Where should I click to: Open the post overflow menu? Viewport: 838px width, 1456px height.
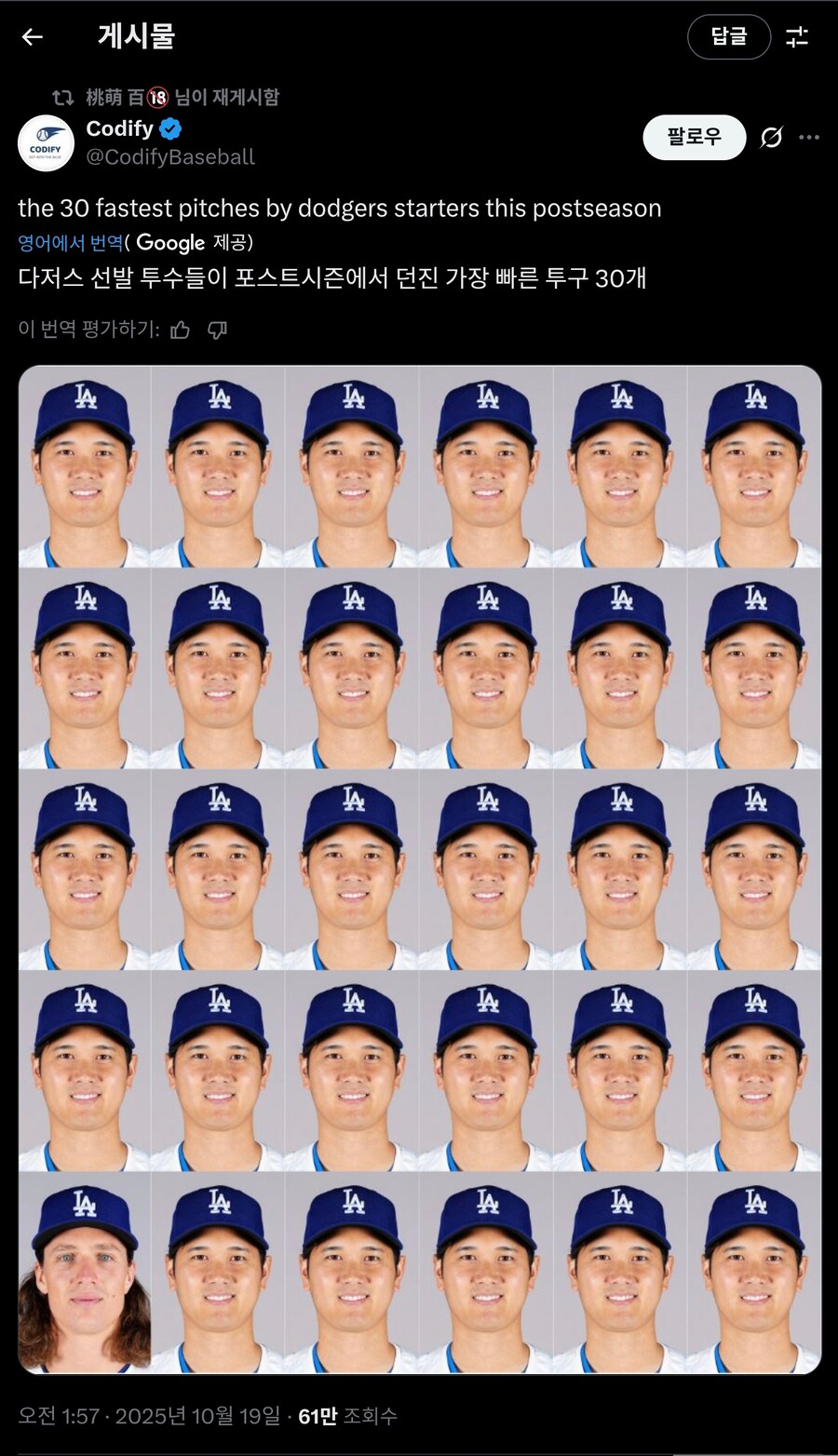809,138
